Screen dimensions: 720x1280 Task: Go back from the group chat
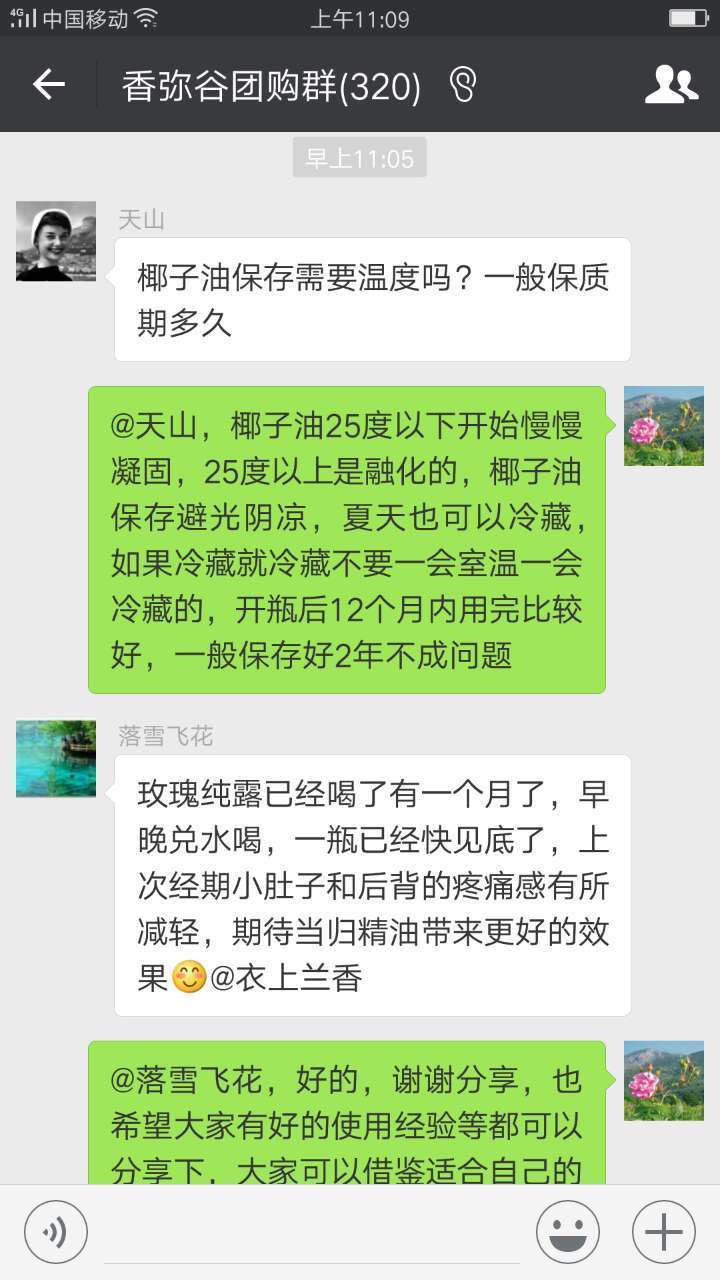[x=48, y=85]
